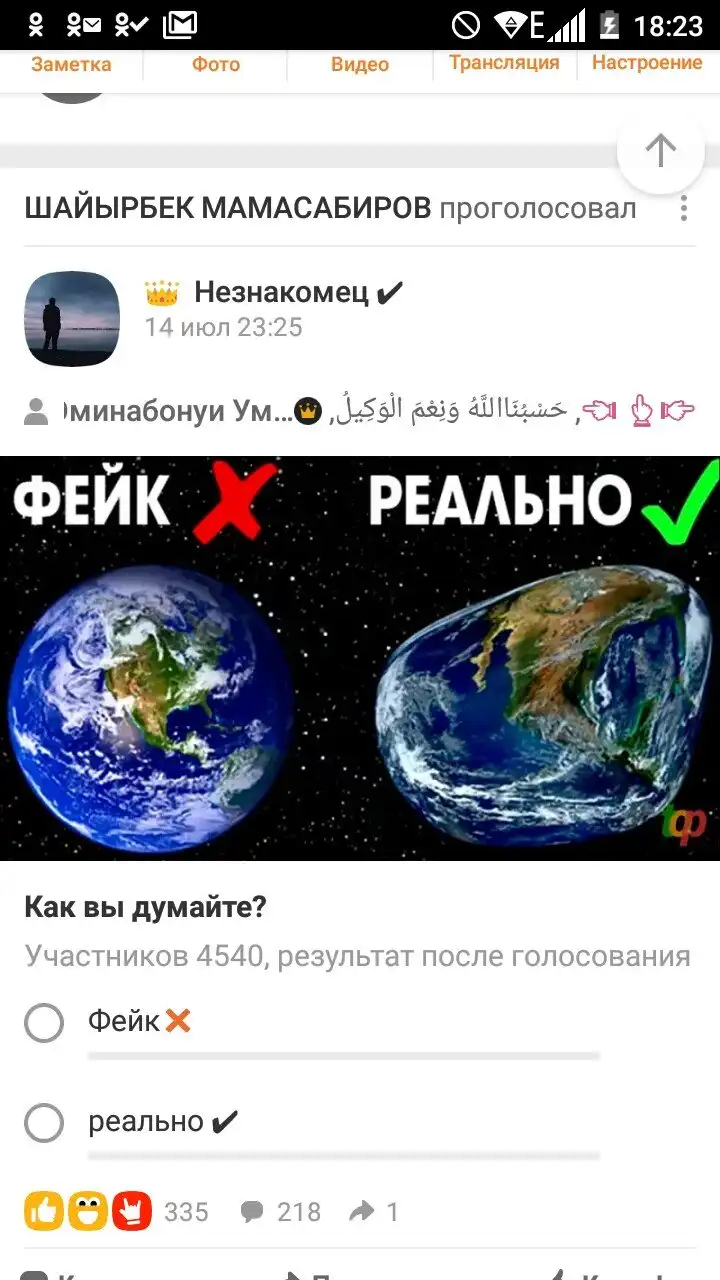
Task: Open the 218 comments
Action: click(x=281, y=1212)
